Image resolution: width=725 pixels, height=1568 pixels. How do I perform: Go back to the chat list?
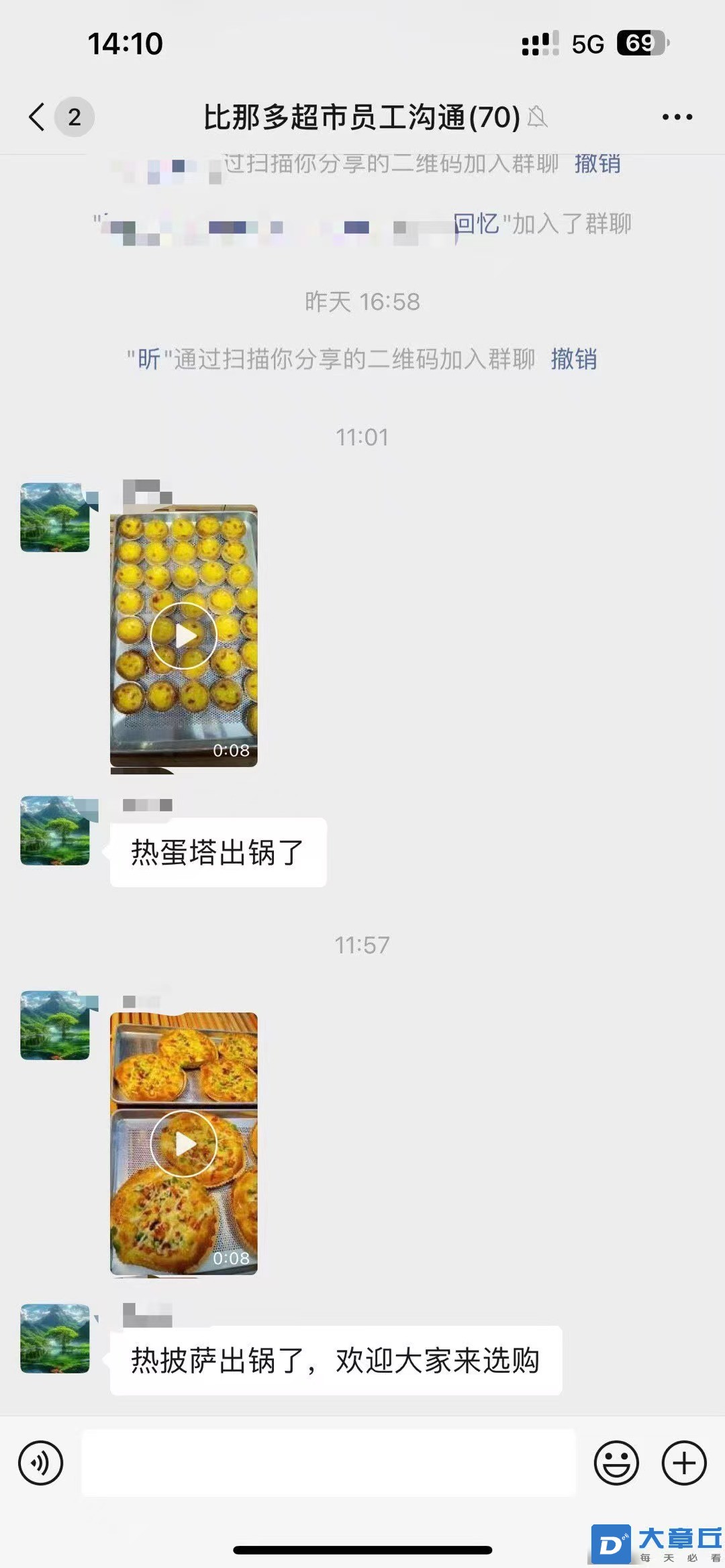(x=38, y=117)
